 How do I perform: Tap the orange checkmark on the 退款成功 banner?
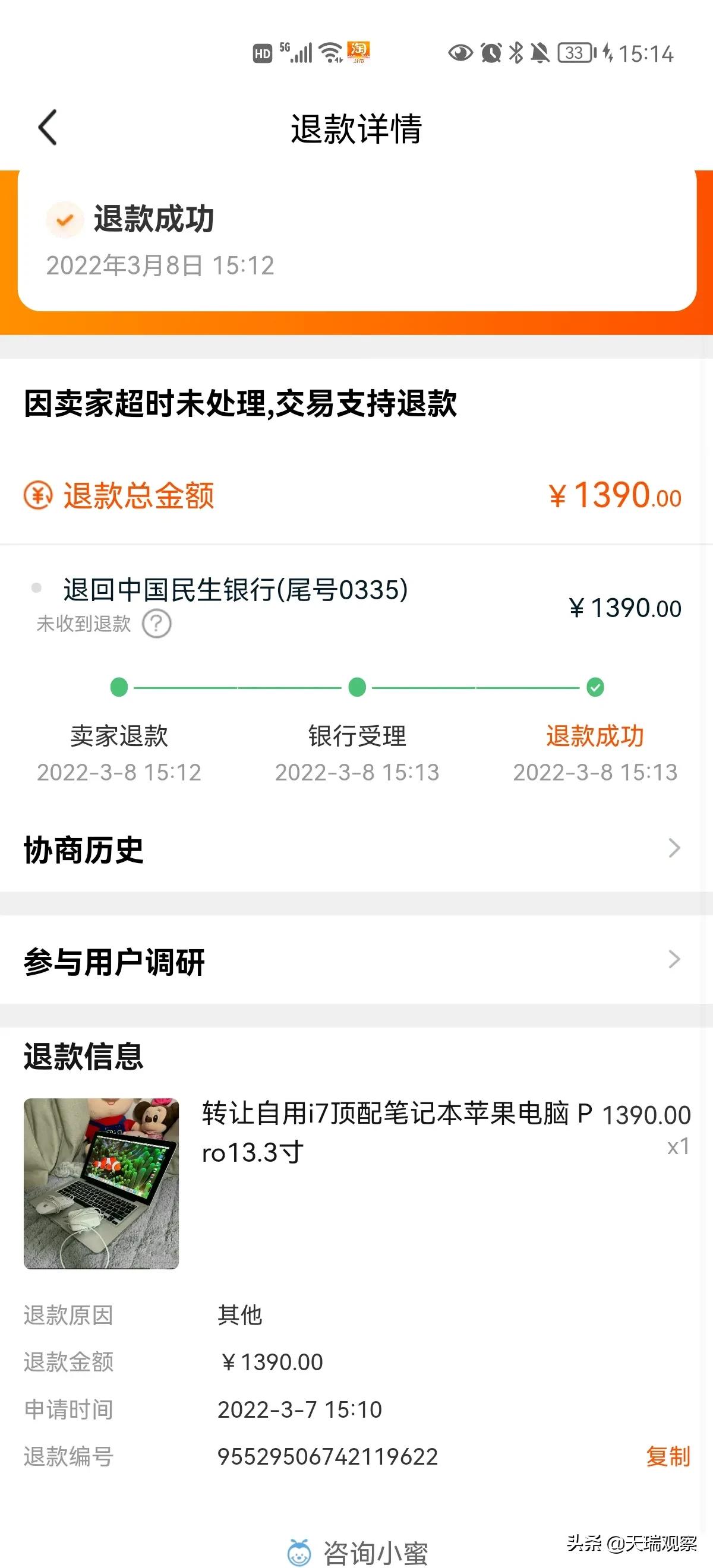tap(64, 220)
